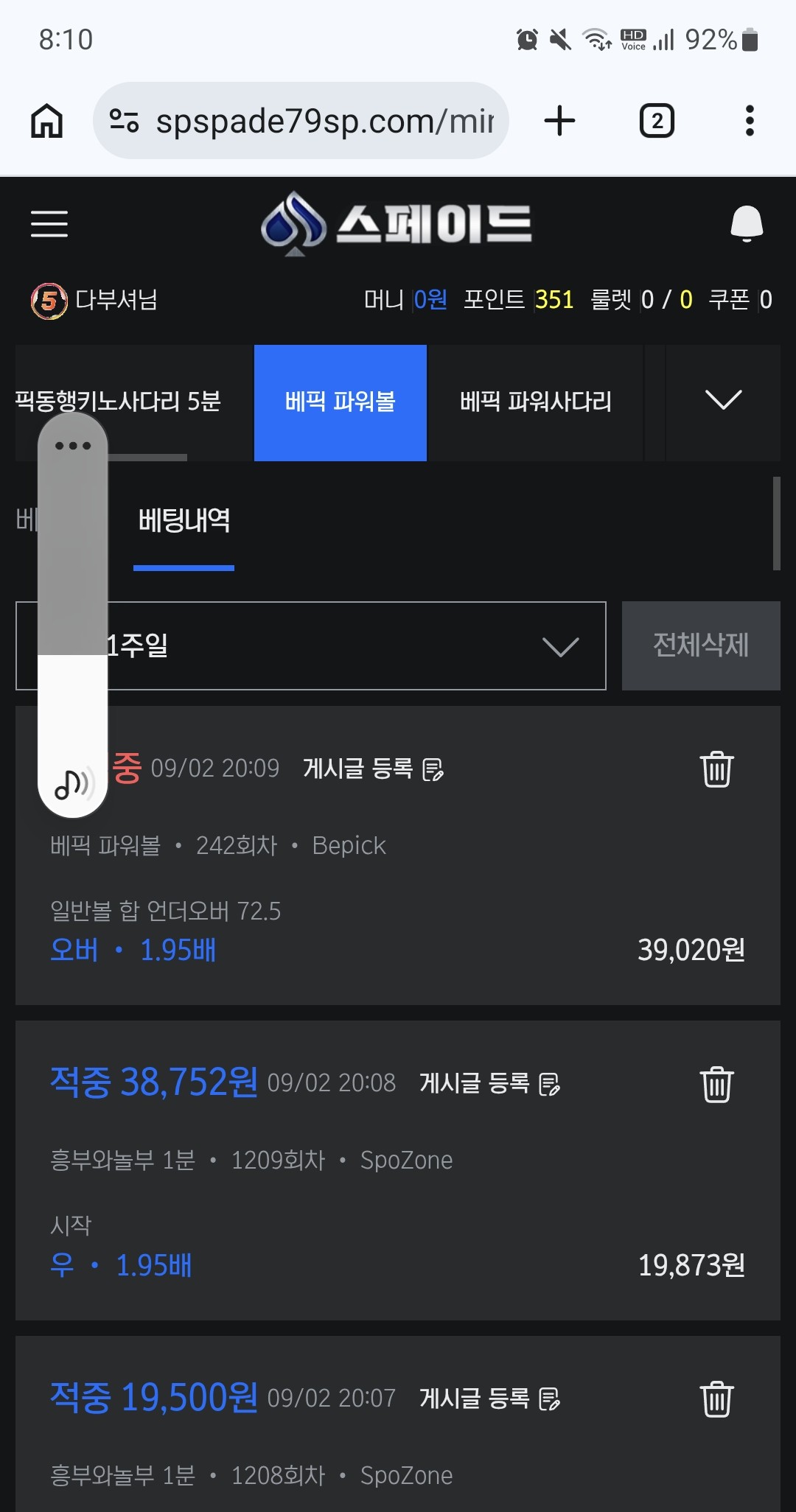This screenshot has width=796, height=1512.
Task: Open volume panel three-dot options
Action: [73, 446]
